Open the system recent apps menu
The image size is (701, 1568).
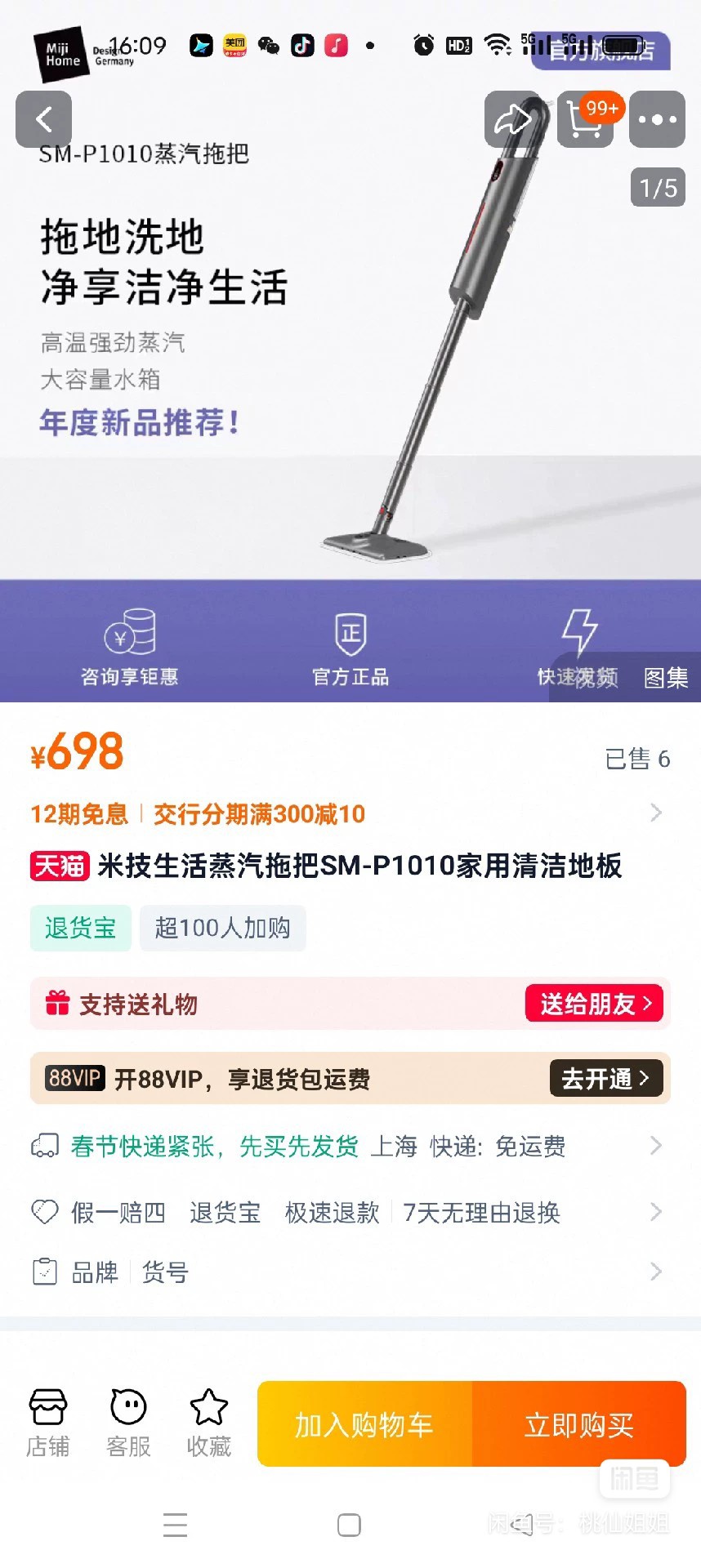pyautogui.click(x=175, y=1525)
